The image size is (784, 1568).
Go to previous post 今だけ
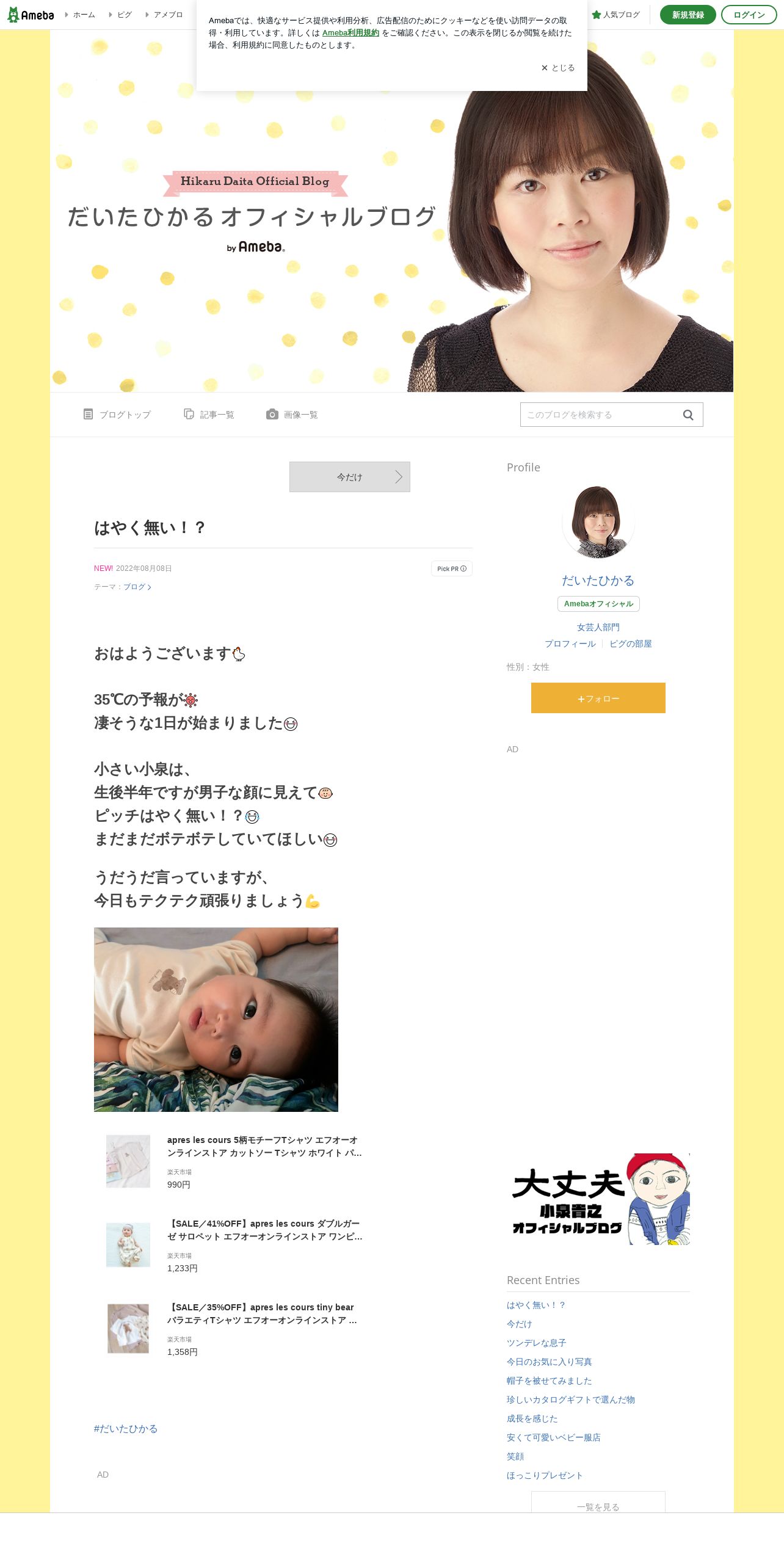[x=350, y=477]
